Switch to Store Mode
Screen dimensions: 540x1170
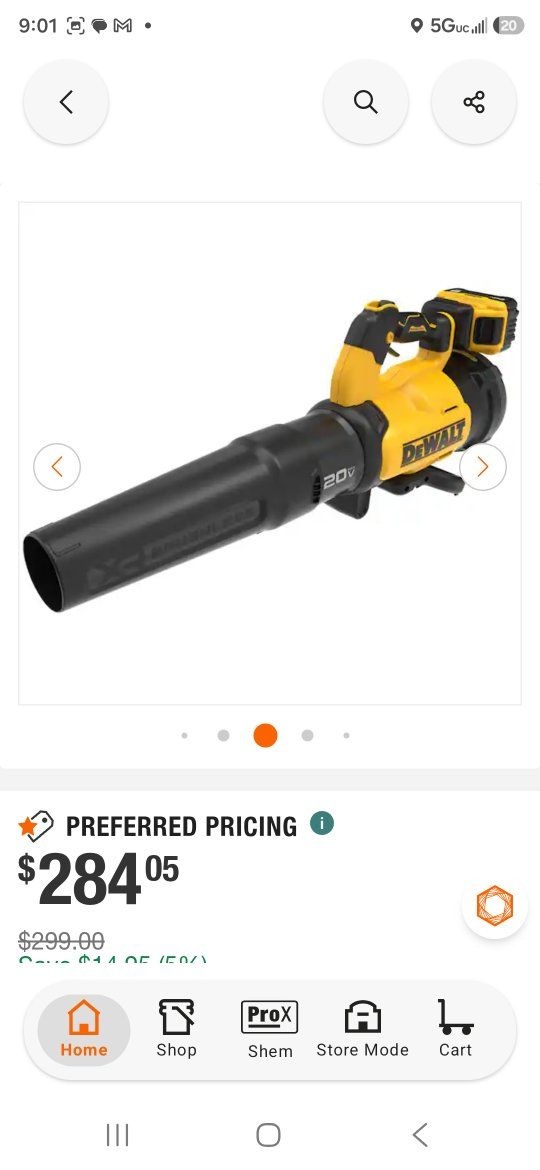coord(362,1030)
